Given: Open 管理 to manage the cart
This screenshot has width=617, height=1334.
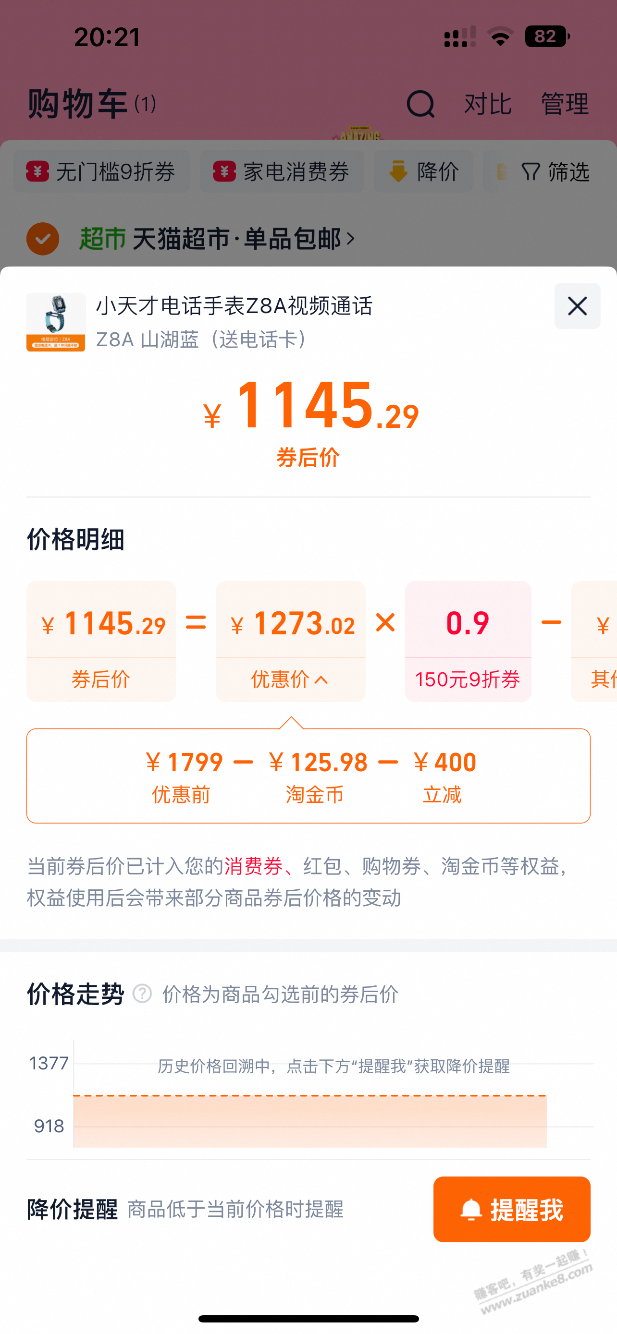Looking at the screenshot, I should [564, 104].
